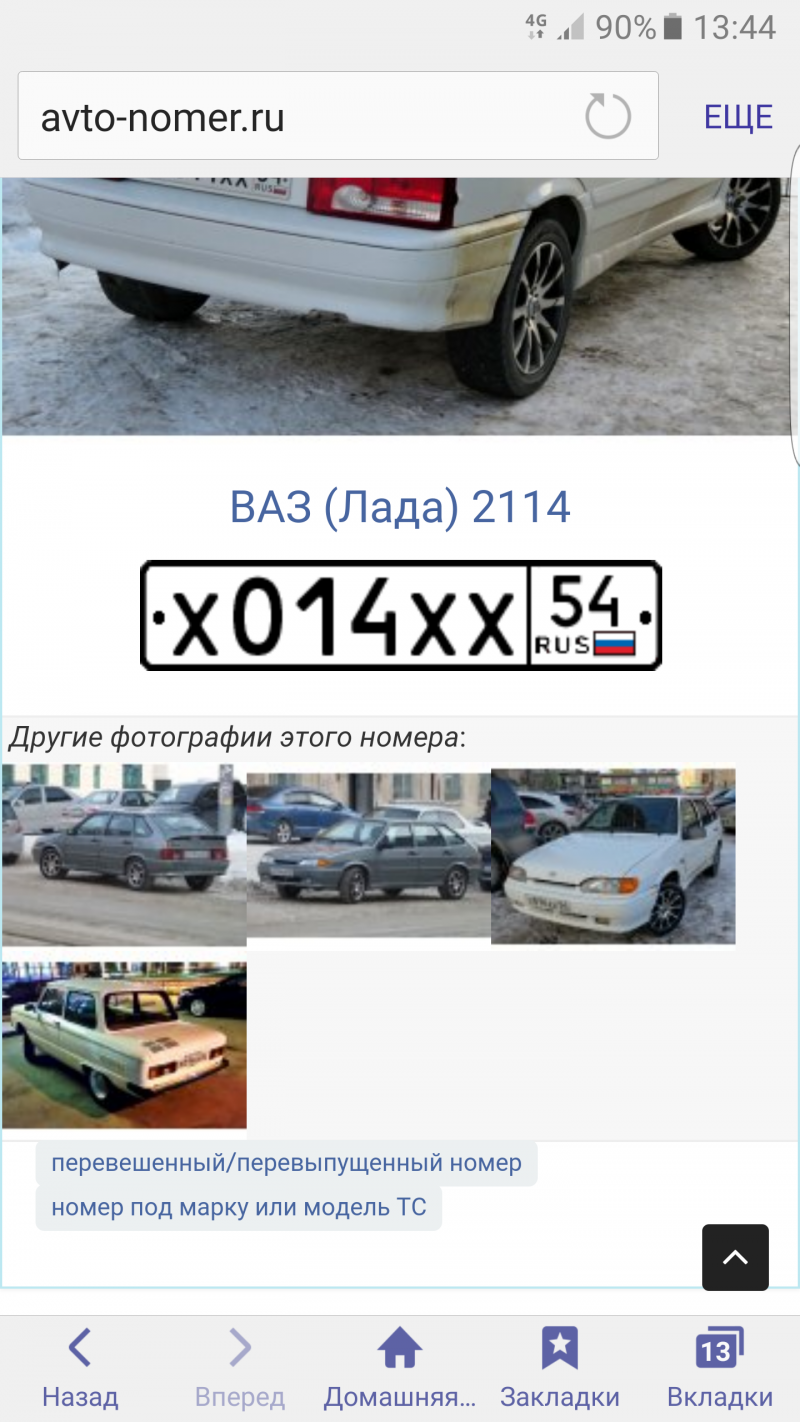Image resolution: width=800 pixels, height=1422 pixels.
Task: Open the ЕЩЕ menu
Action: click(738, 117)
